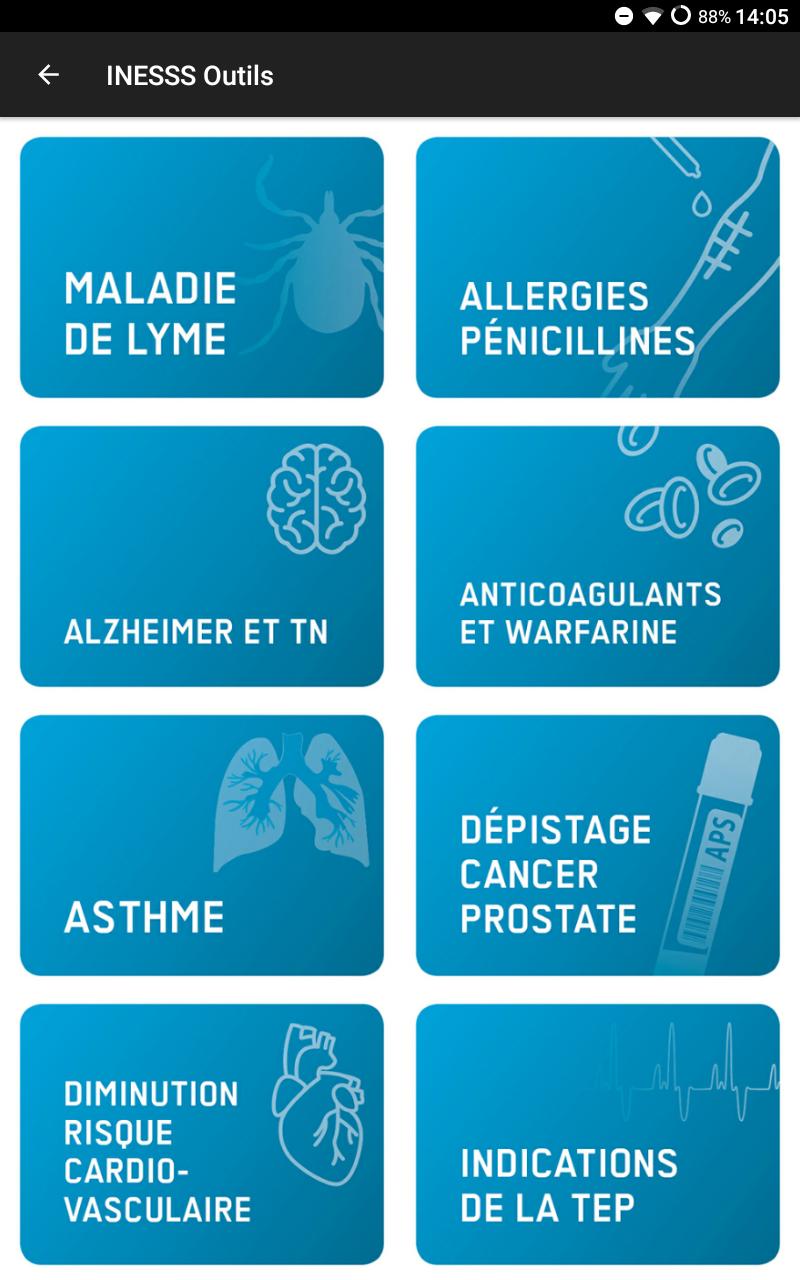Select the Alzheimer et TN tile
The width and height of the screenshot is (800, 1280).
pyautogui.click(x=202, y=556)
